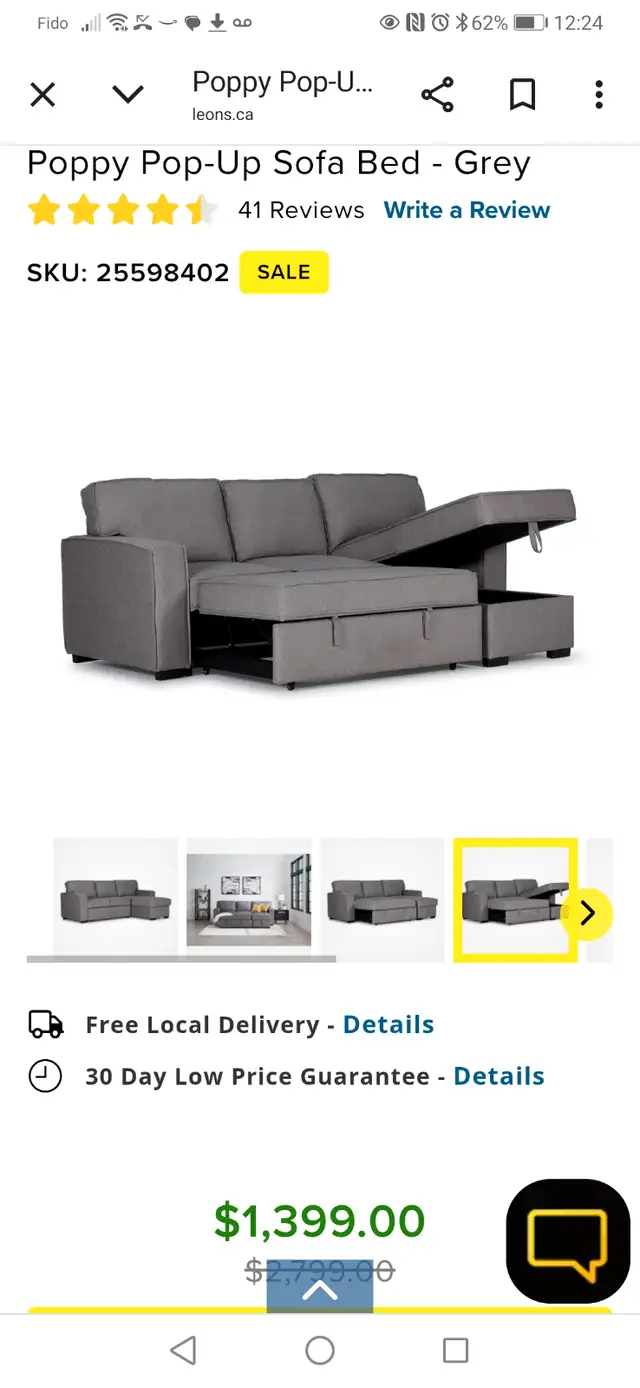Select the highlighted open-storage sofa thumbnail

point(515,900)
